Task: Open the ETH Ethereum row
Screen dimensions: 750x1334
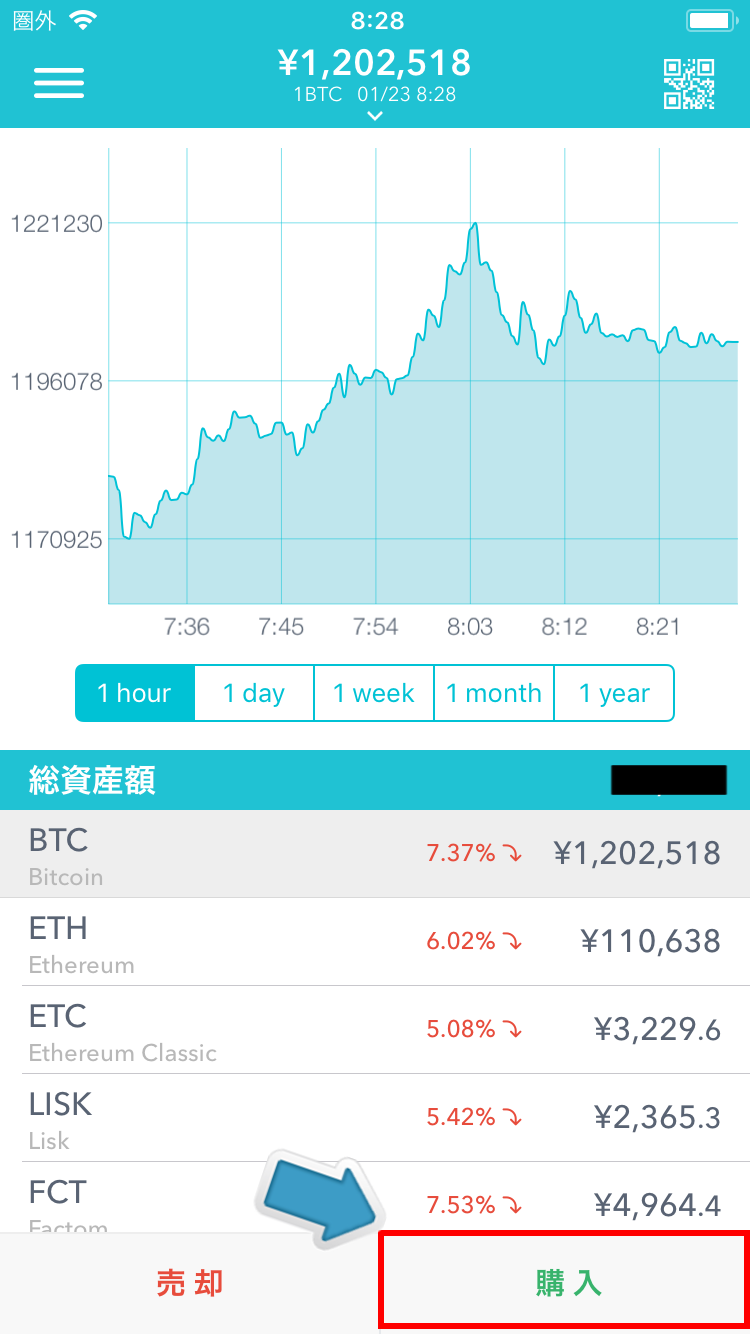Action: 375,942
